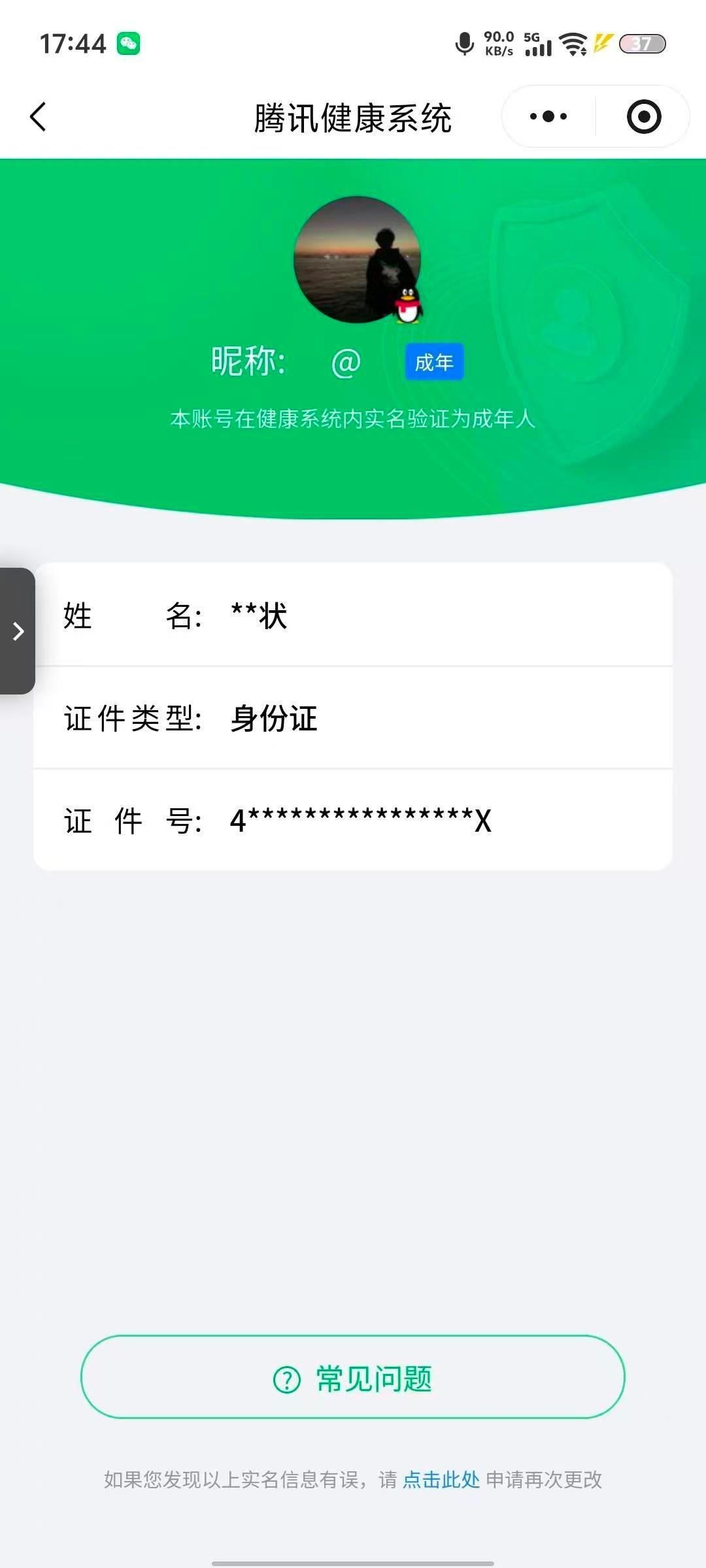Open the 腾讯健康系统 title bar
The image size is (706, 1568).
pyautogui.click(x=353, y=118)
